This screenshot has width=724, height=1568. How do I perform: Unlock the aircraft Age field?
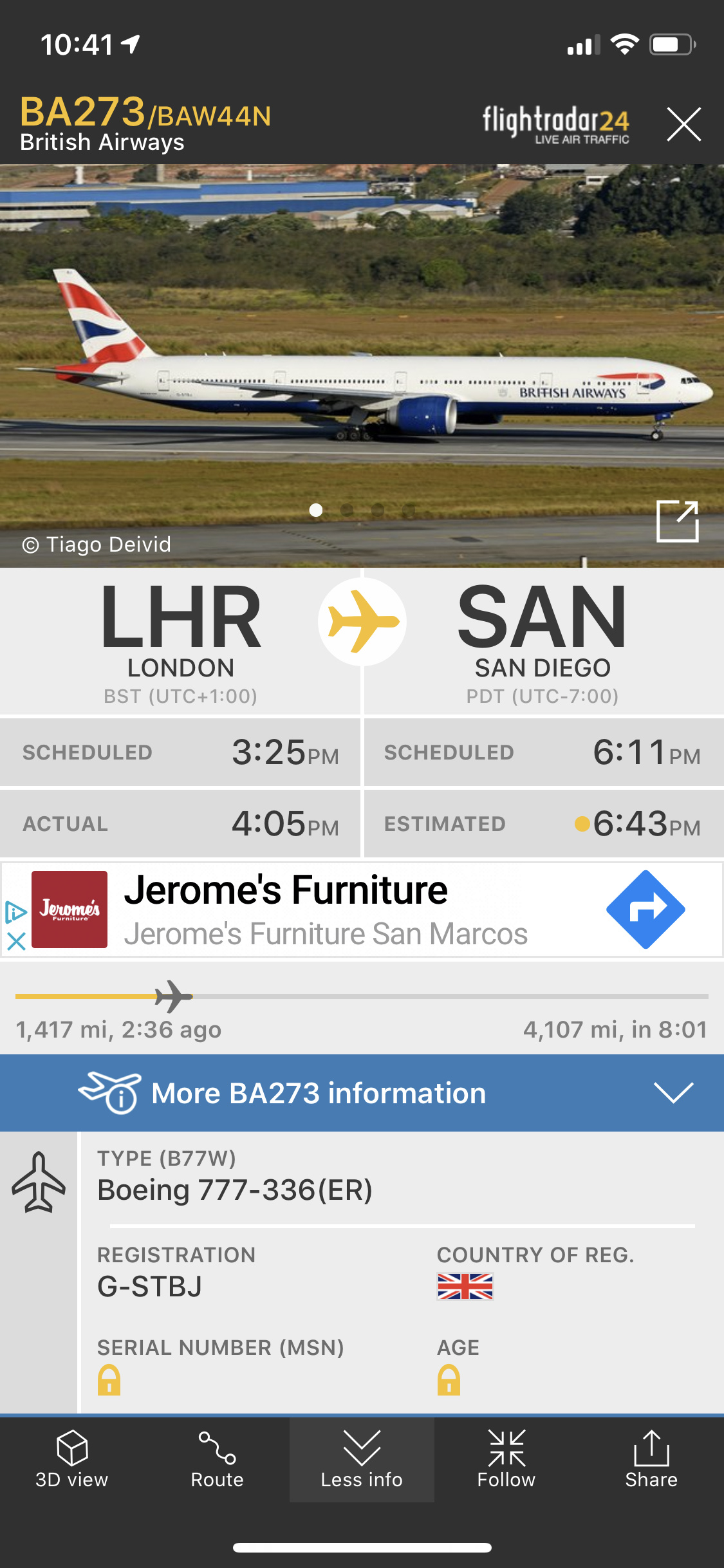(x=449, y=1380)
